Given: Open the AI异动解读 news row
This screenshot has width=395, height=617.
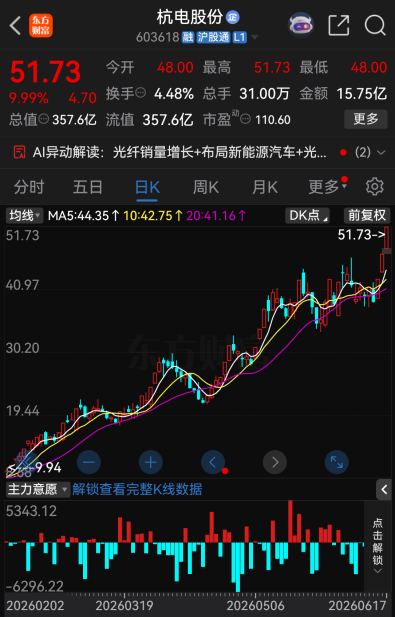Looking at the screenshot, I should [x=198, y=152].
